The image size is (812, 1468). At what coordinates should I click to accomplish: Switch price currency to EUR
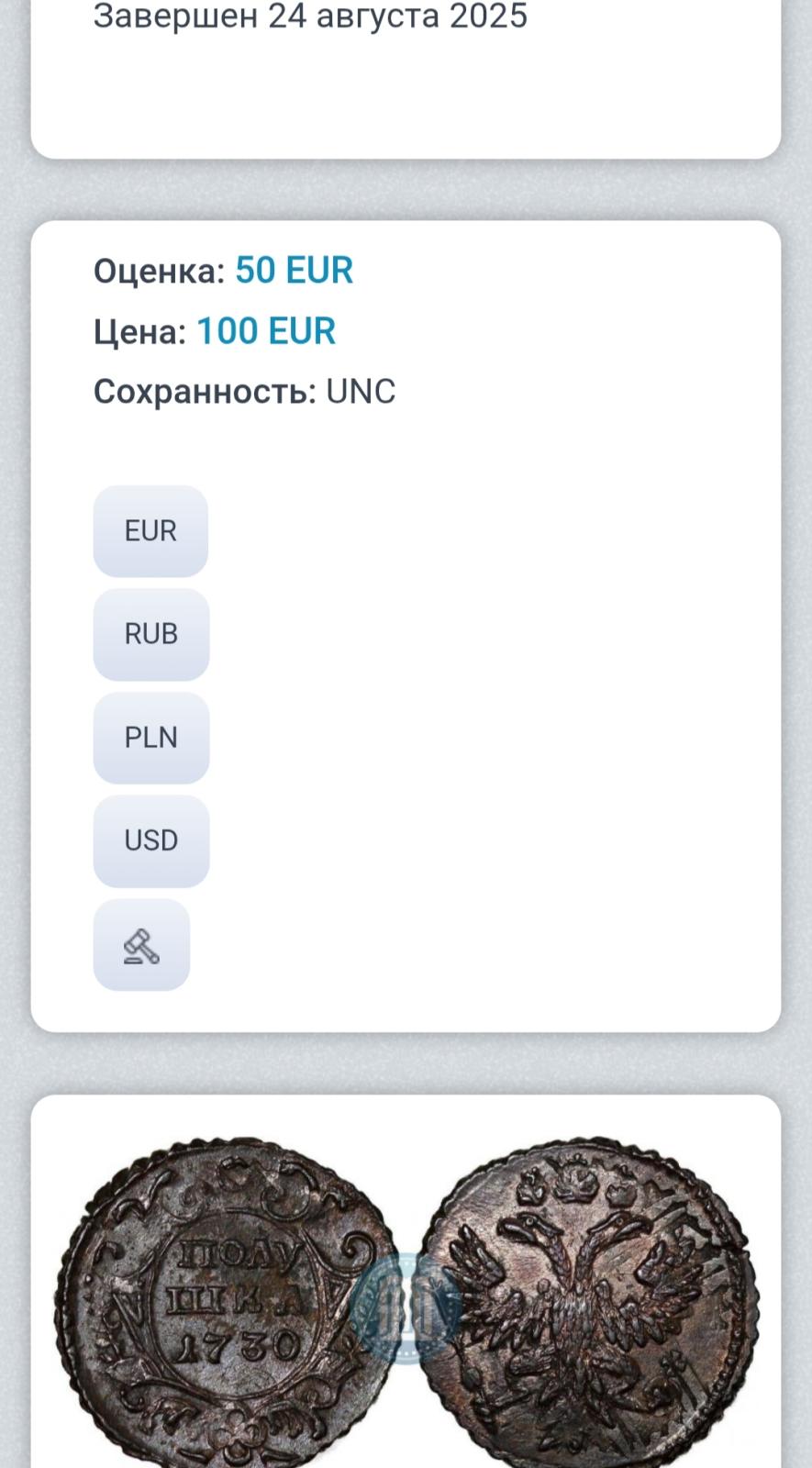150,531
